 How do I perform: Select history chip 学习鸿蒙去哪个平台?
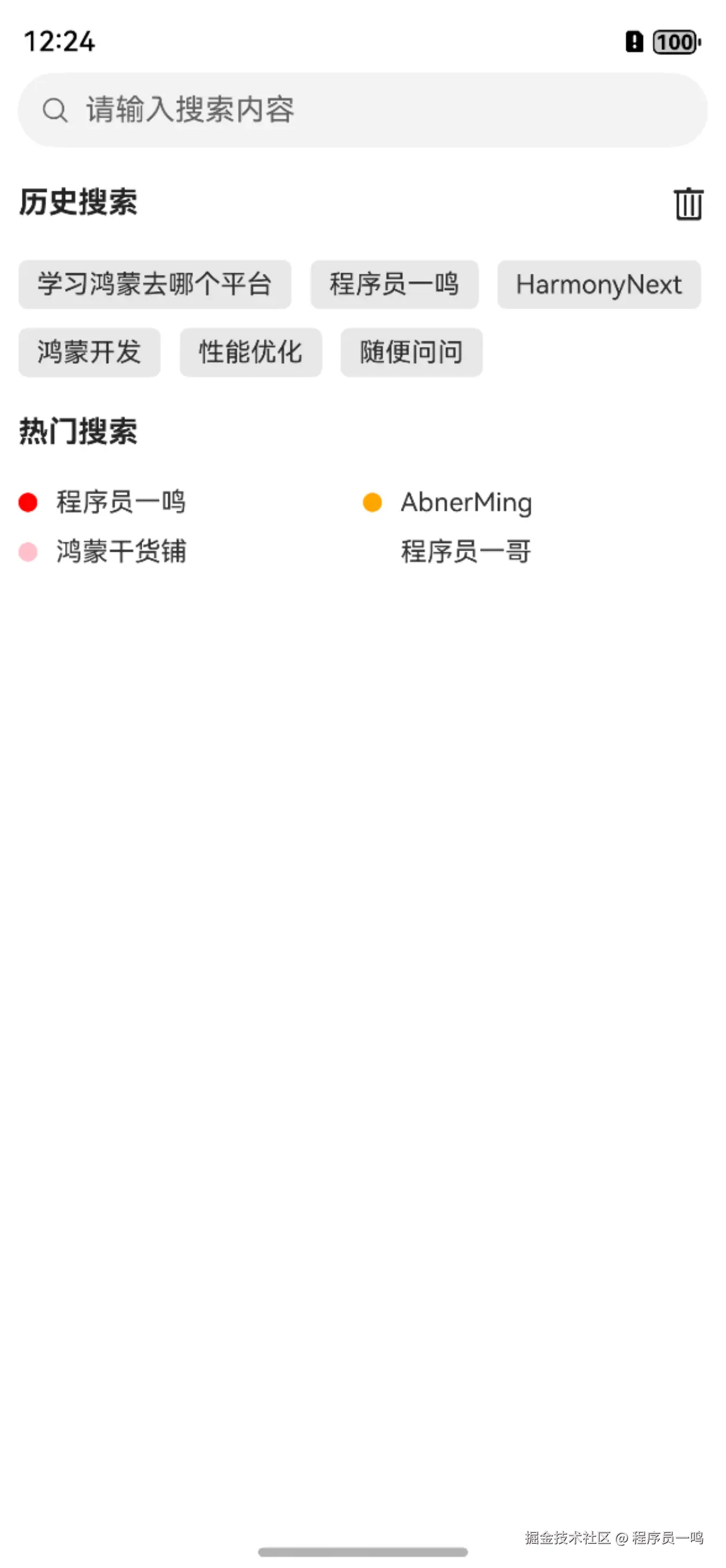point(154,284)
